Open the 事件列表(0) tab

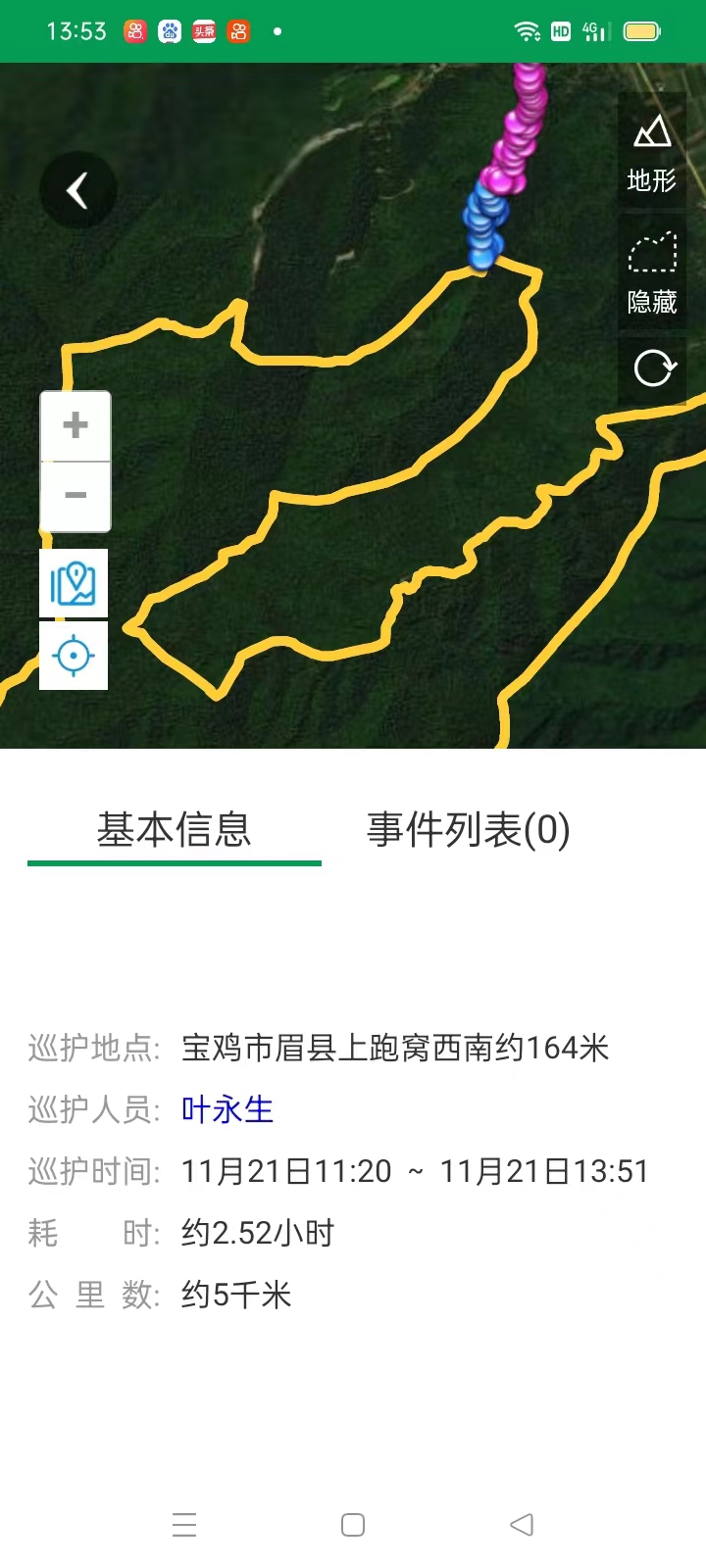click(468, 830)
